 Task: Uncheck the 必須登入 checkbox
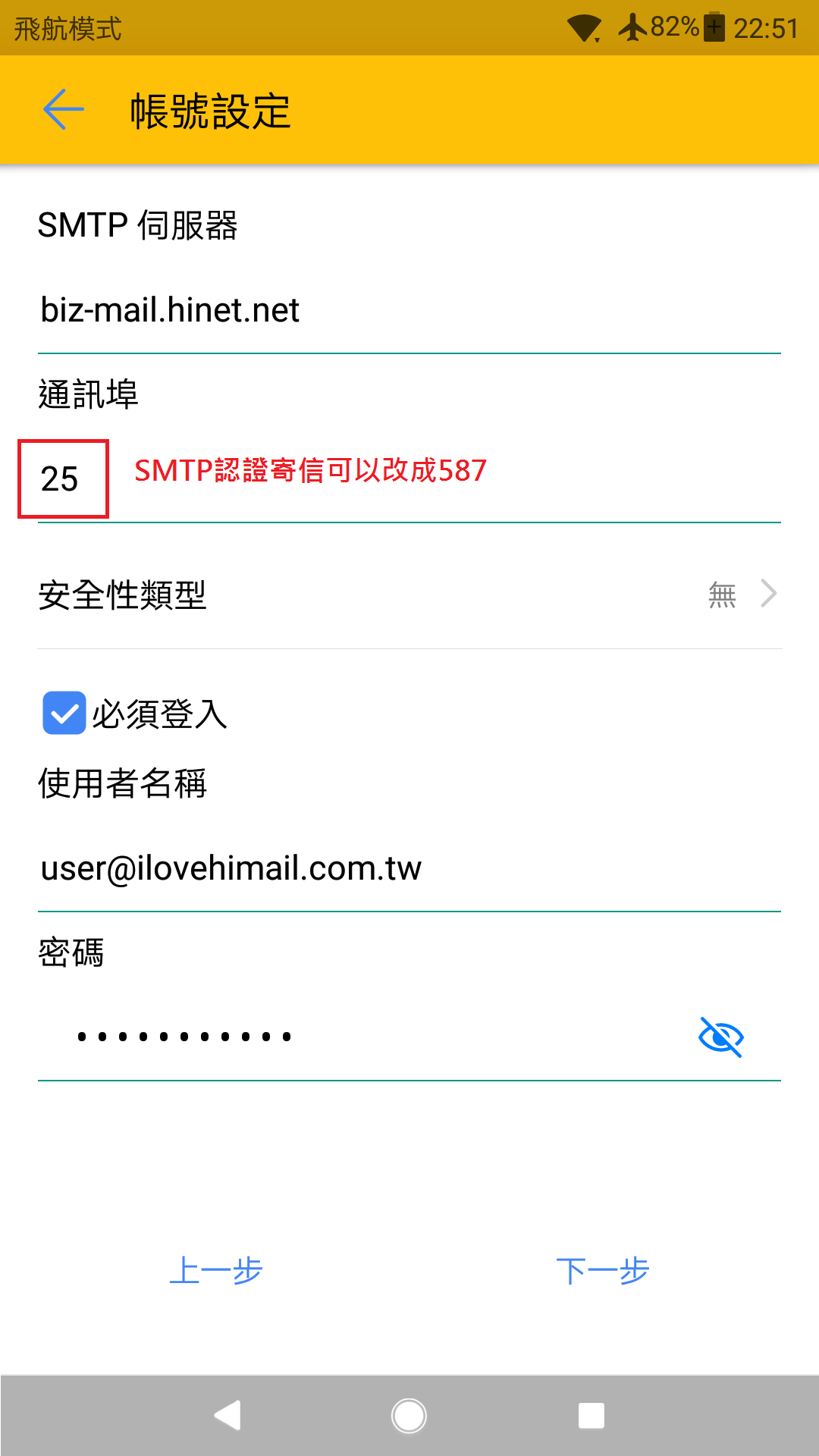[x=64, y=713]
